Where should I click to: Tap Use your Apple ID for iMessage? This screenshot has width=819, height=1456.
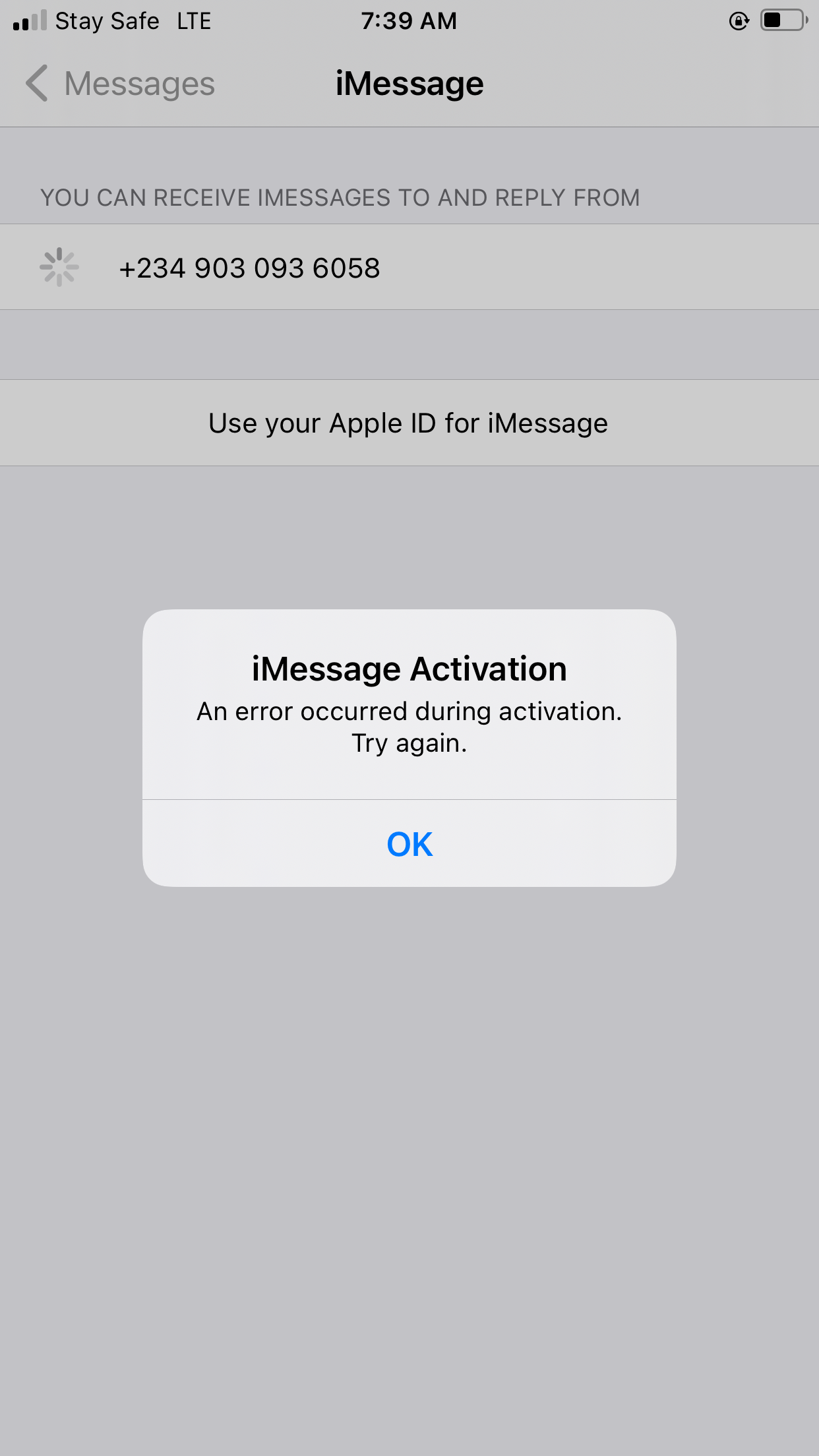pos(409,423)
